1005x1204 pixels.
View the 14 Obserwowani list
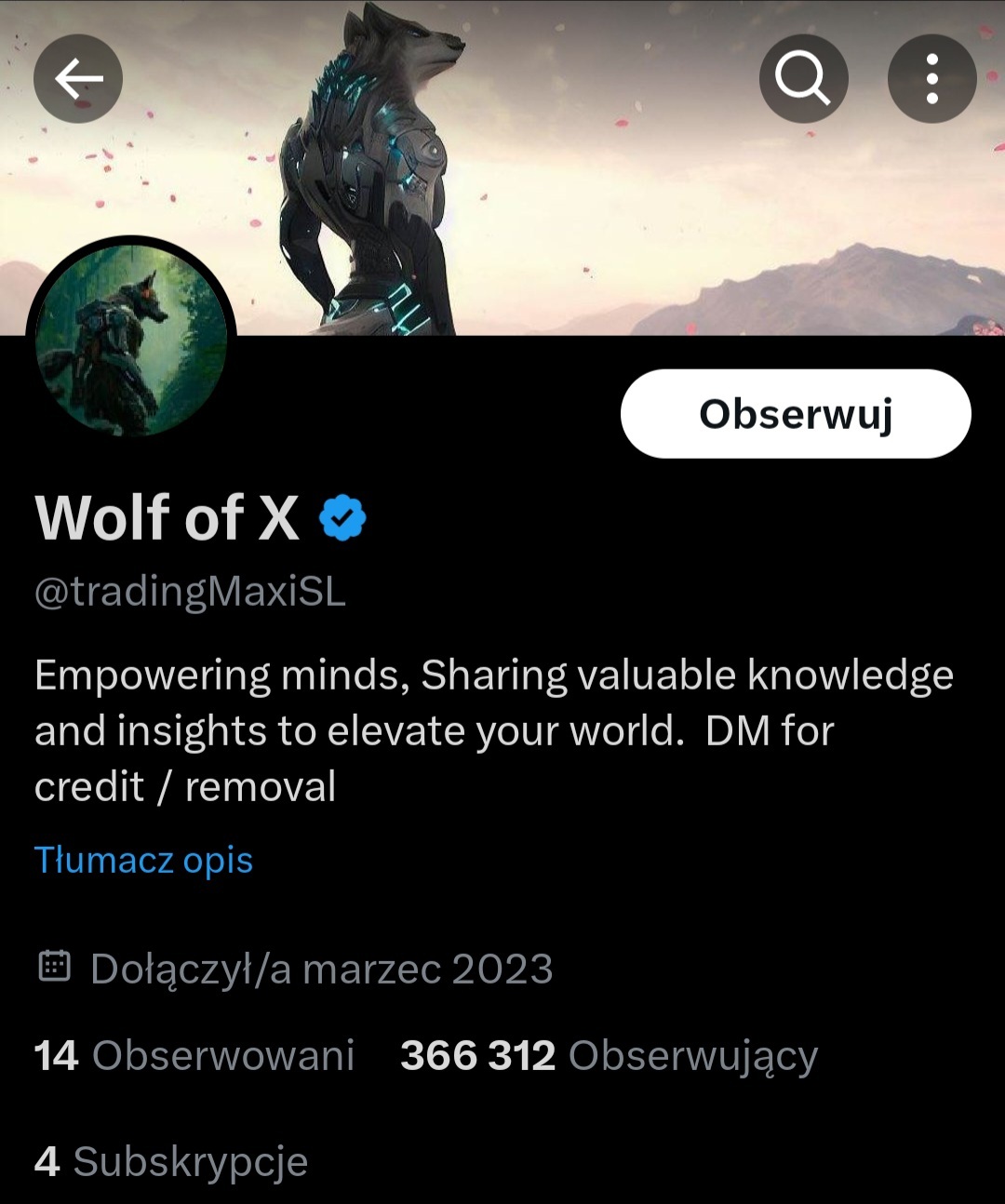[x=194, y=1056]
